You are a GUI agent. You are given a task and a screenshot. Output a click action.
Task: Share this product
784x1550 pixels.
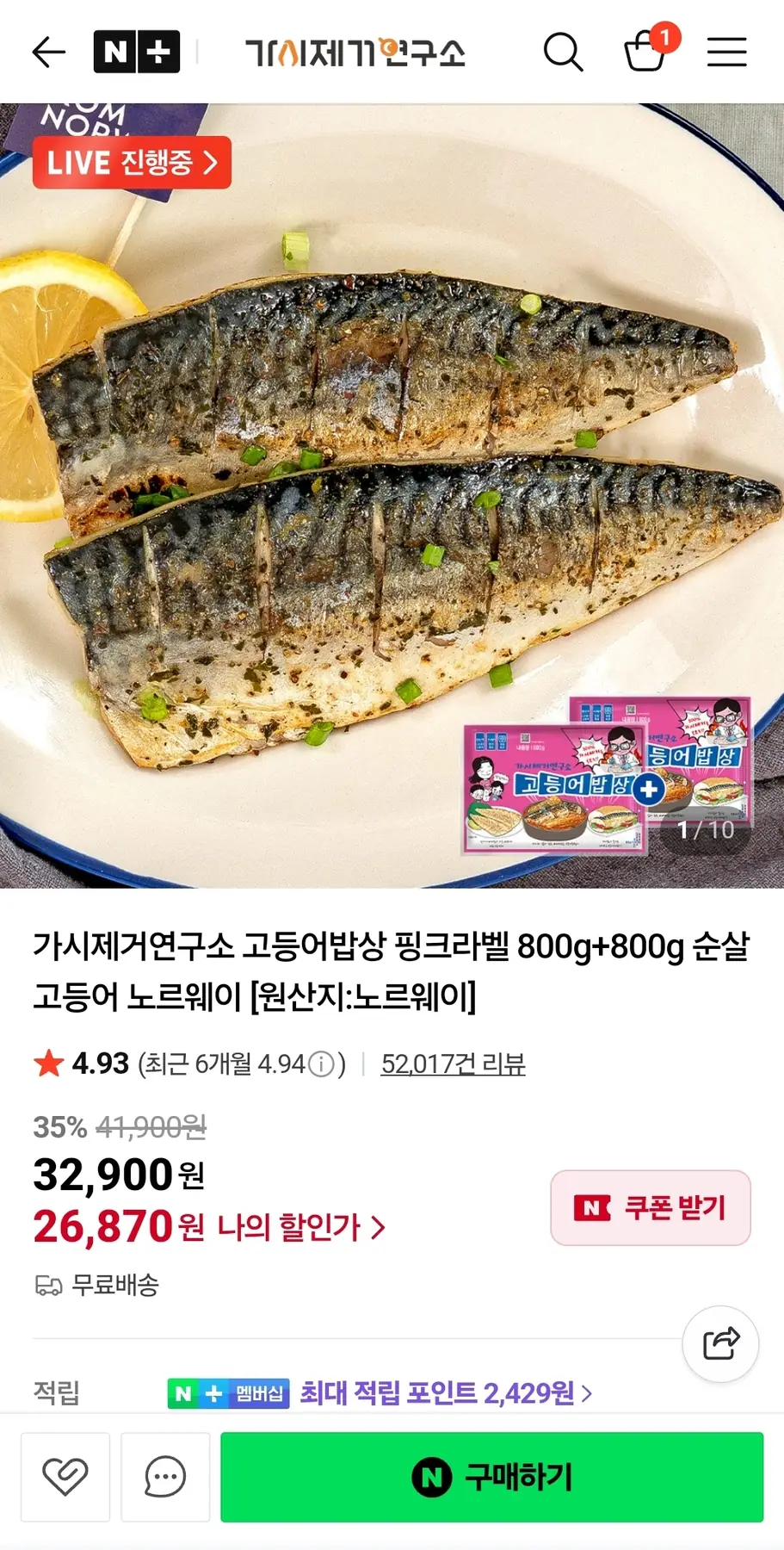tap(720, 1343)
